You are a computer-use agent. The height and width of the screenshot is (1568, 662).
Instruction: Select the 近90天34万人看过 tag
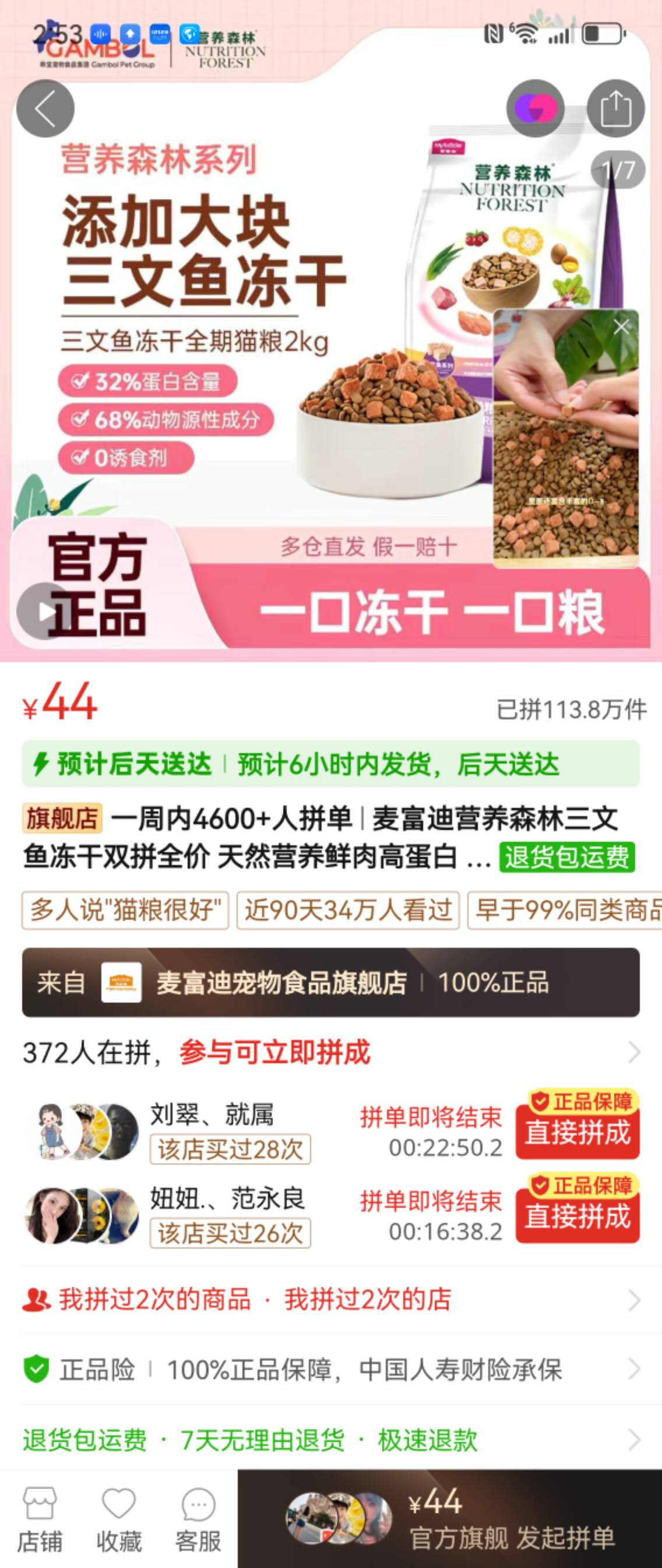347,910
